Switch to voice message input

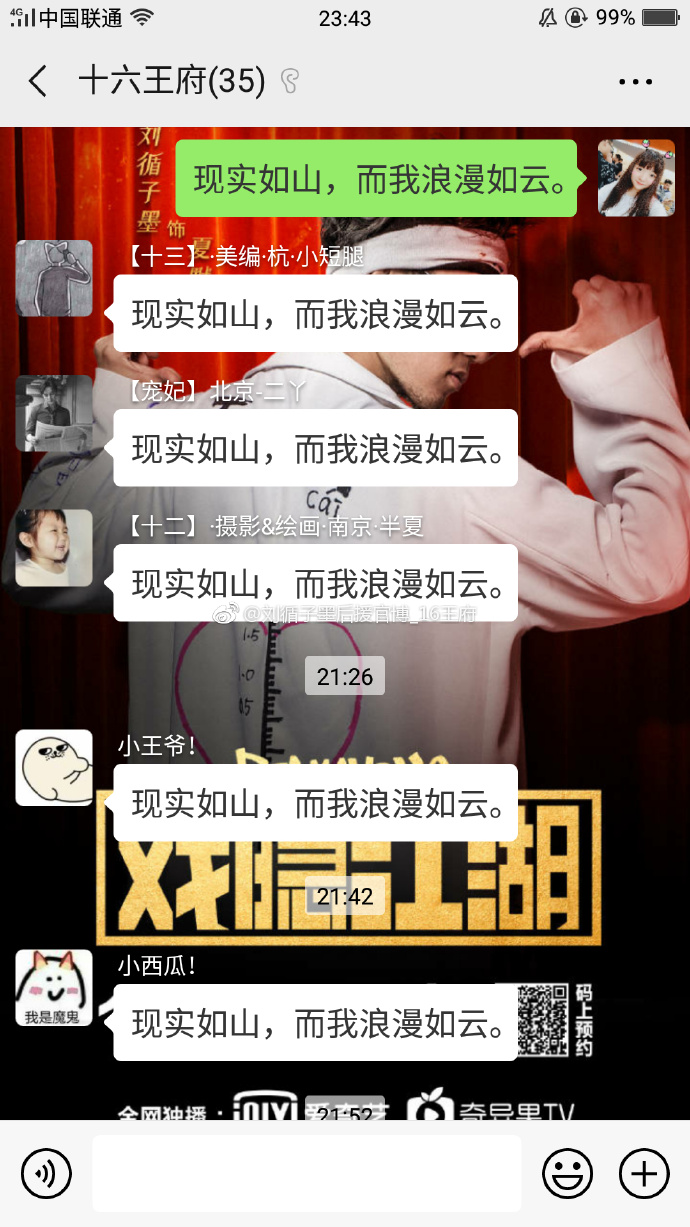46,1173
